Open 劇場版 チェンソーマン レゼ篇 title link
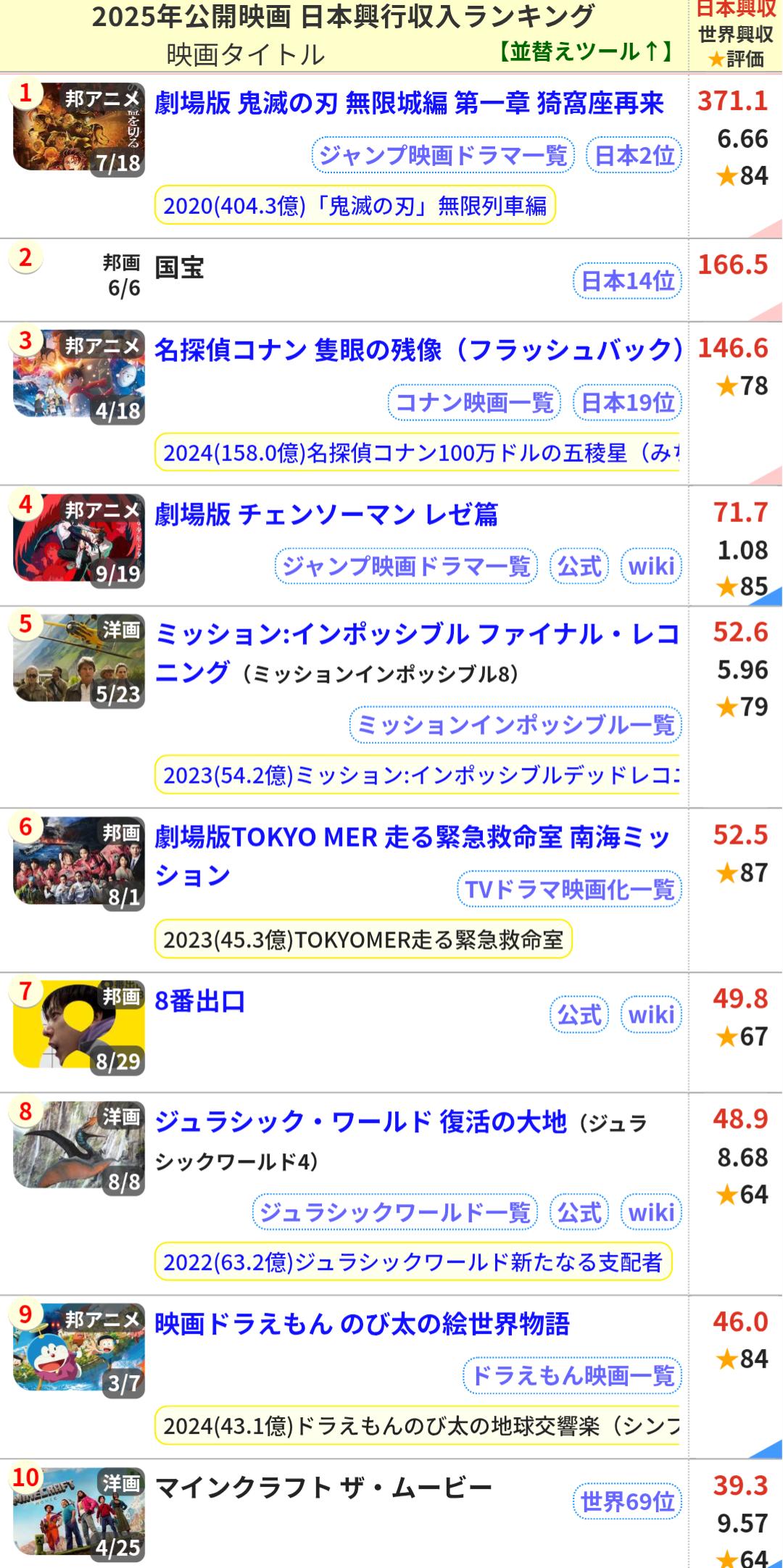 (x=326, y=515)
